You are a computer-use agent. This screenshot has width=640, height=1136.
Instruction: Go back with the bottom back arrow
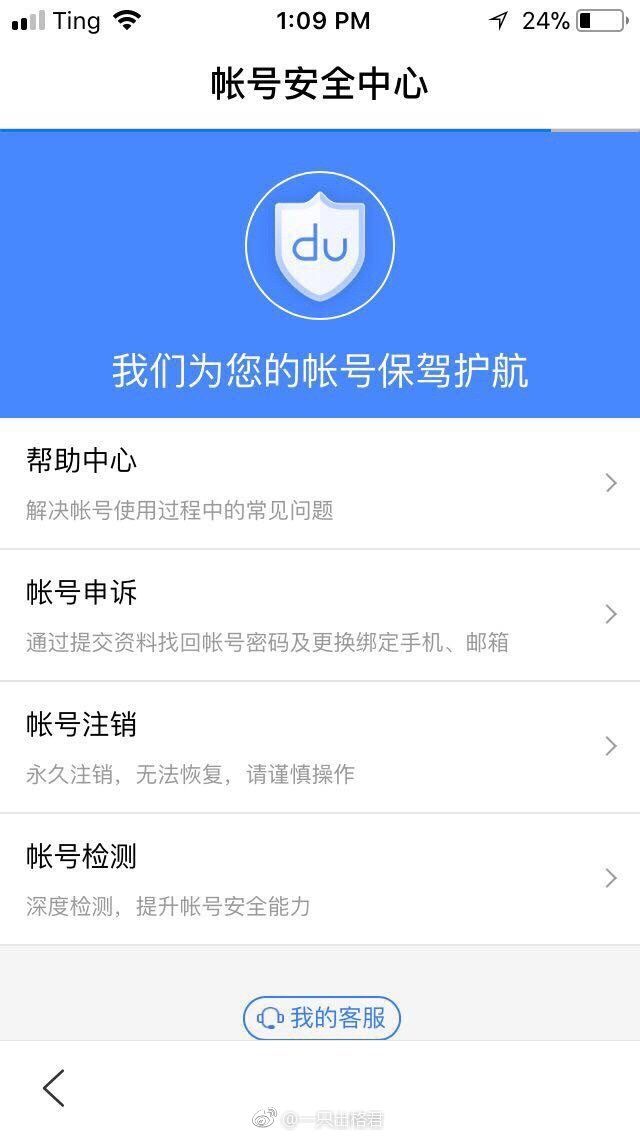54,1087
